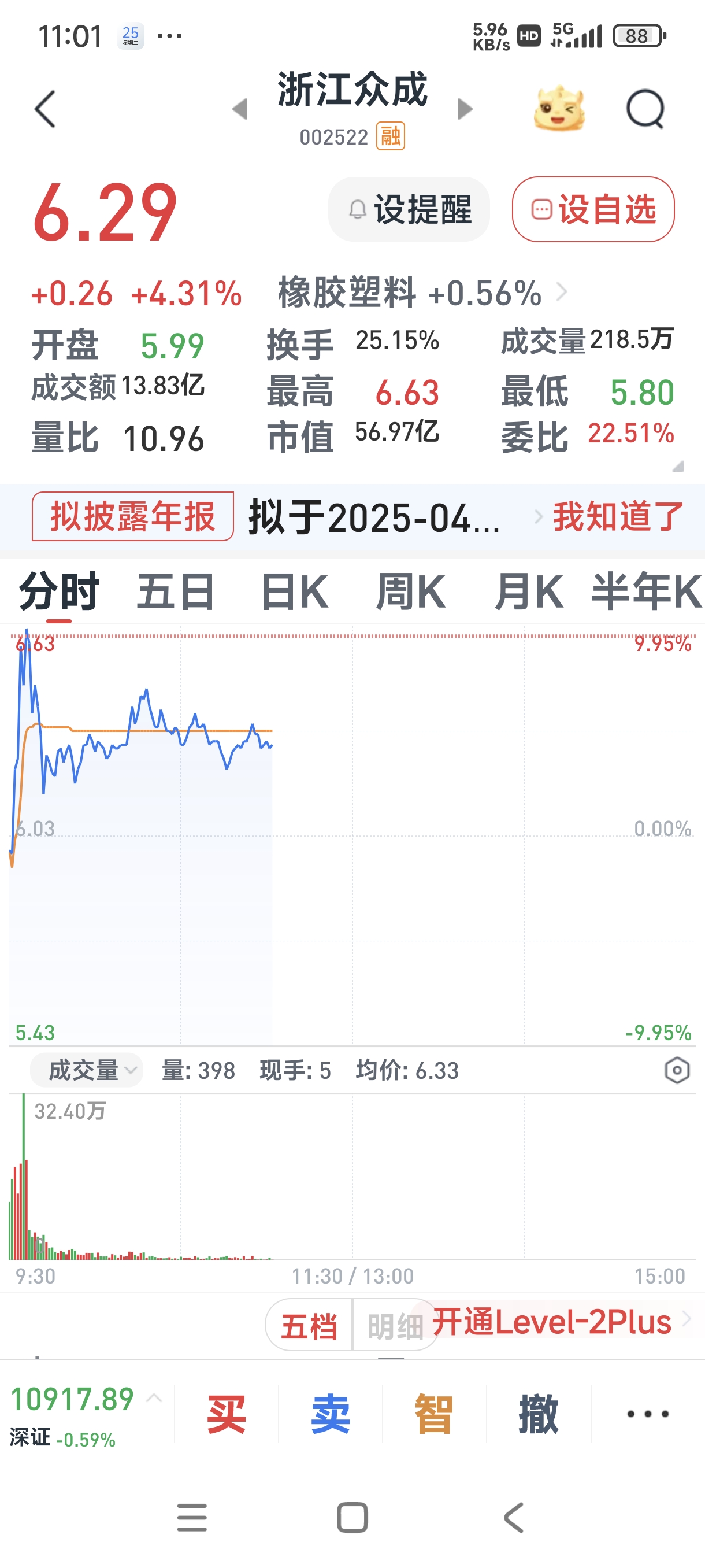Dismiss the annual report banner via 我知道了
The width and height of the screenshot is (705, 1568).
click(618, 517)
